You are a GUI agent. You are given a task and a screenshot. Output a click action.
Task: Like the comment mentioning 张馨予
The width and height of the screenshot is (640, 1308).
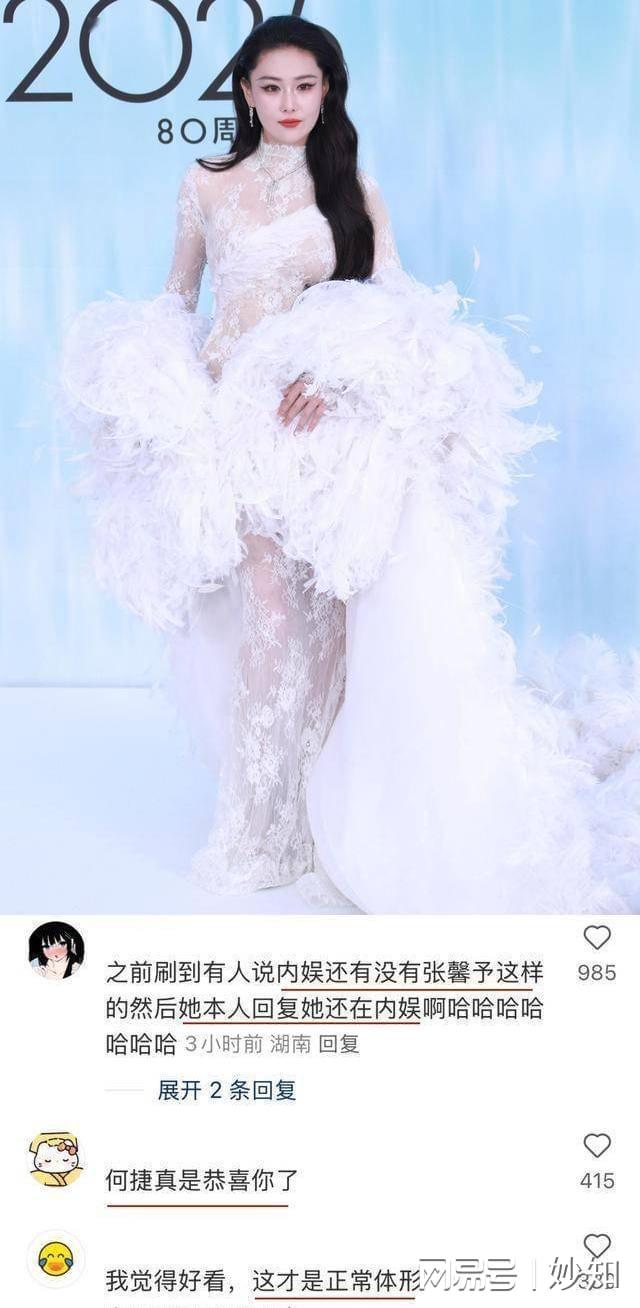coord(597,938)
